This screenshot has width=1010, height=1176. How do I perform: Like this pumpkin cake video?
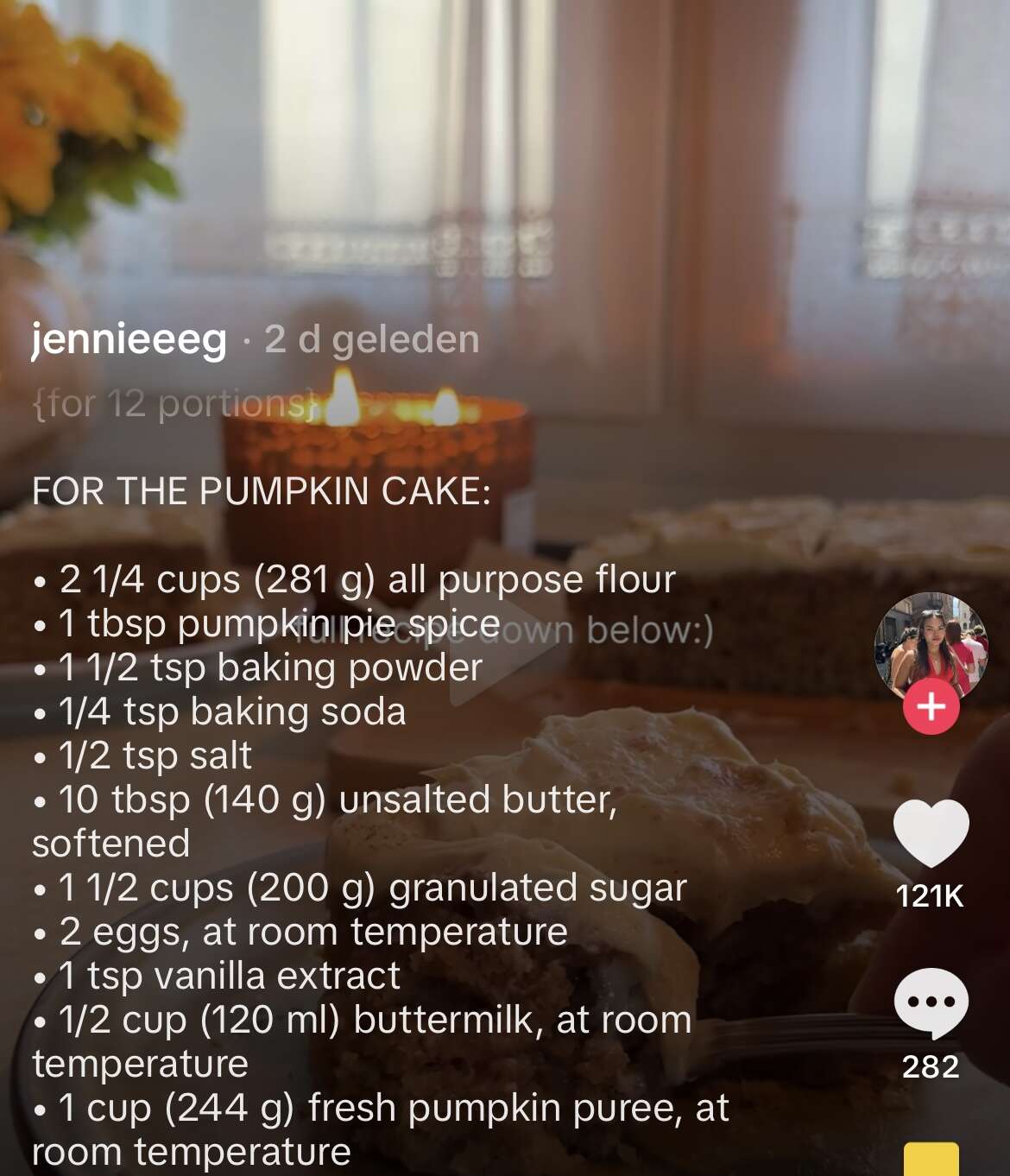click(931, 833)
